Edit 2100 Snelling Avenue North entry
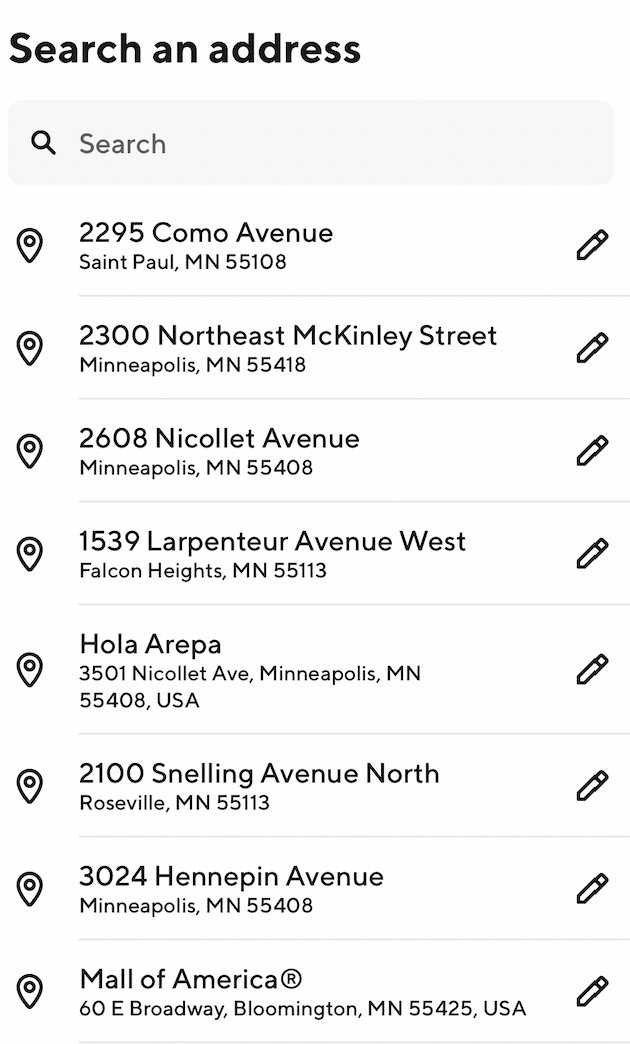 click(592, 786)
